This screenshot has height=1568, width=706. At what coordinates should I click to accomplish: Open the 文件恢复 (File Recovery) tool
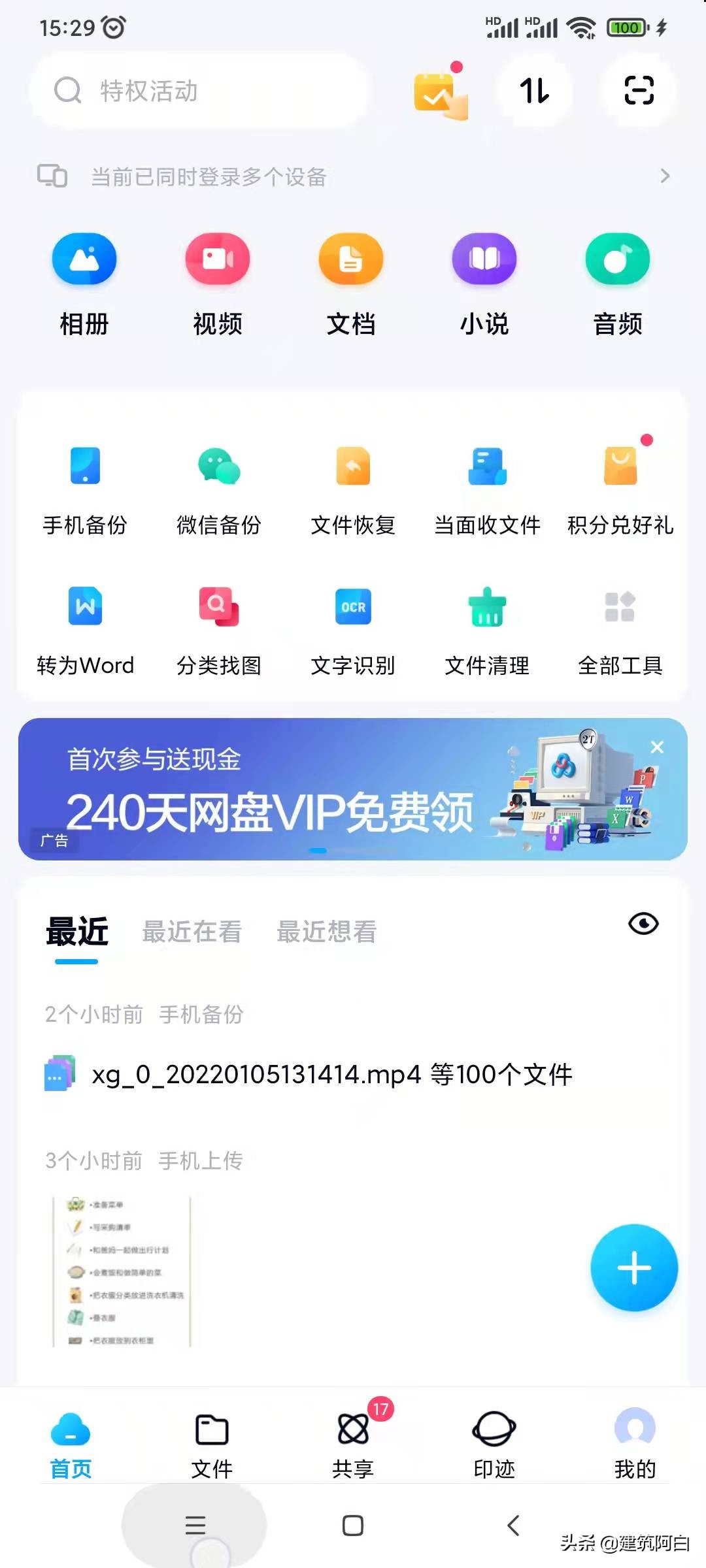[353, 490]
